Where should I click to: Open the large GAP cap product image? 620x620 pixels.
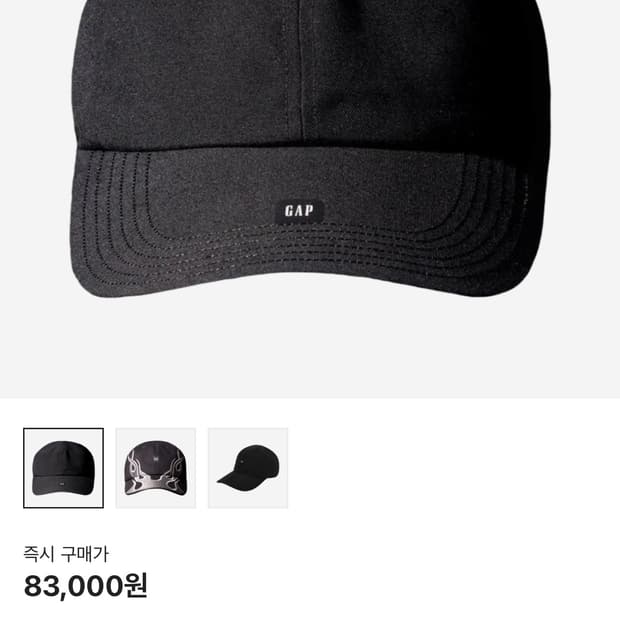tap(310, 180)
